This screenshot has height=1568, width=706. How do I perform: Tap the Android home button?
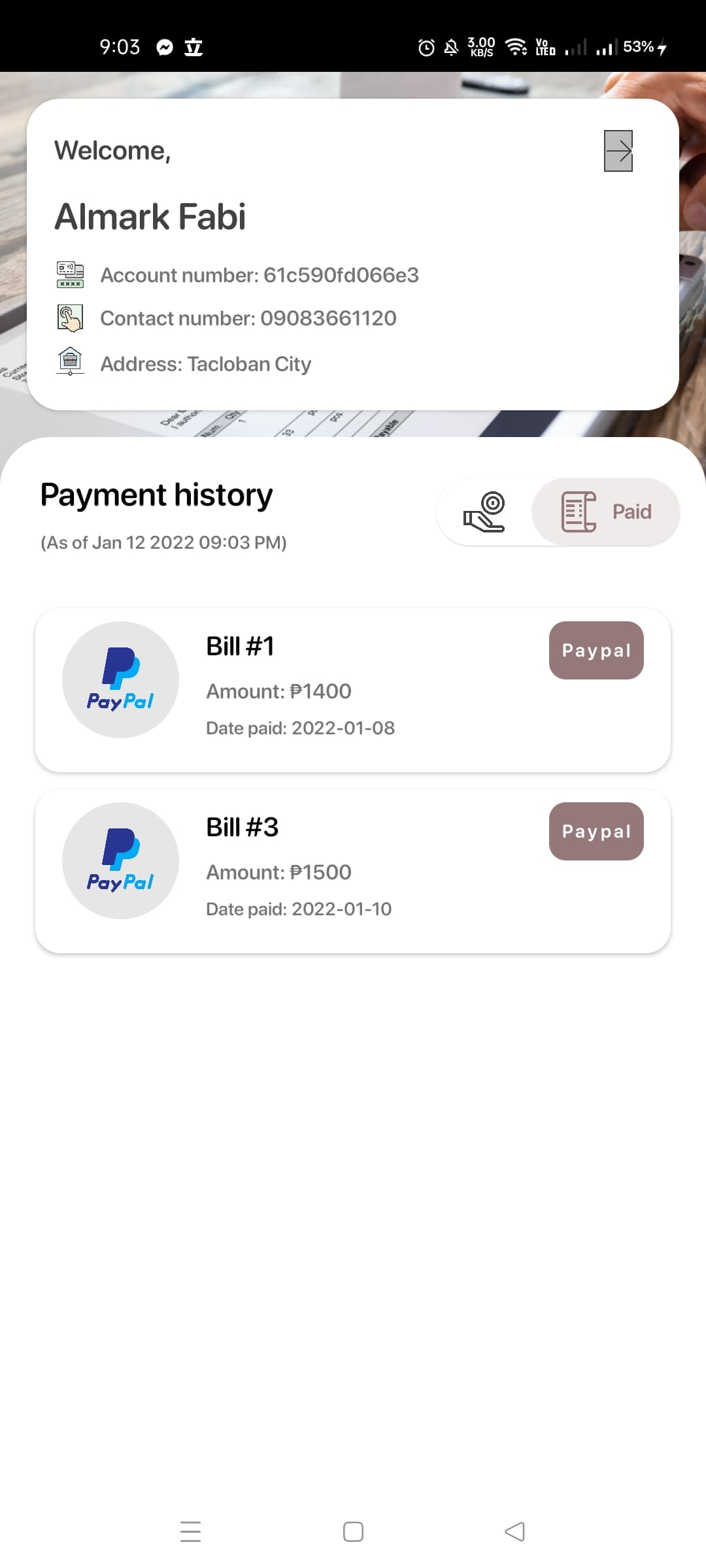(352, 1531)
